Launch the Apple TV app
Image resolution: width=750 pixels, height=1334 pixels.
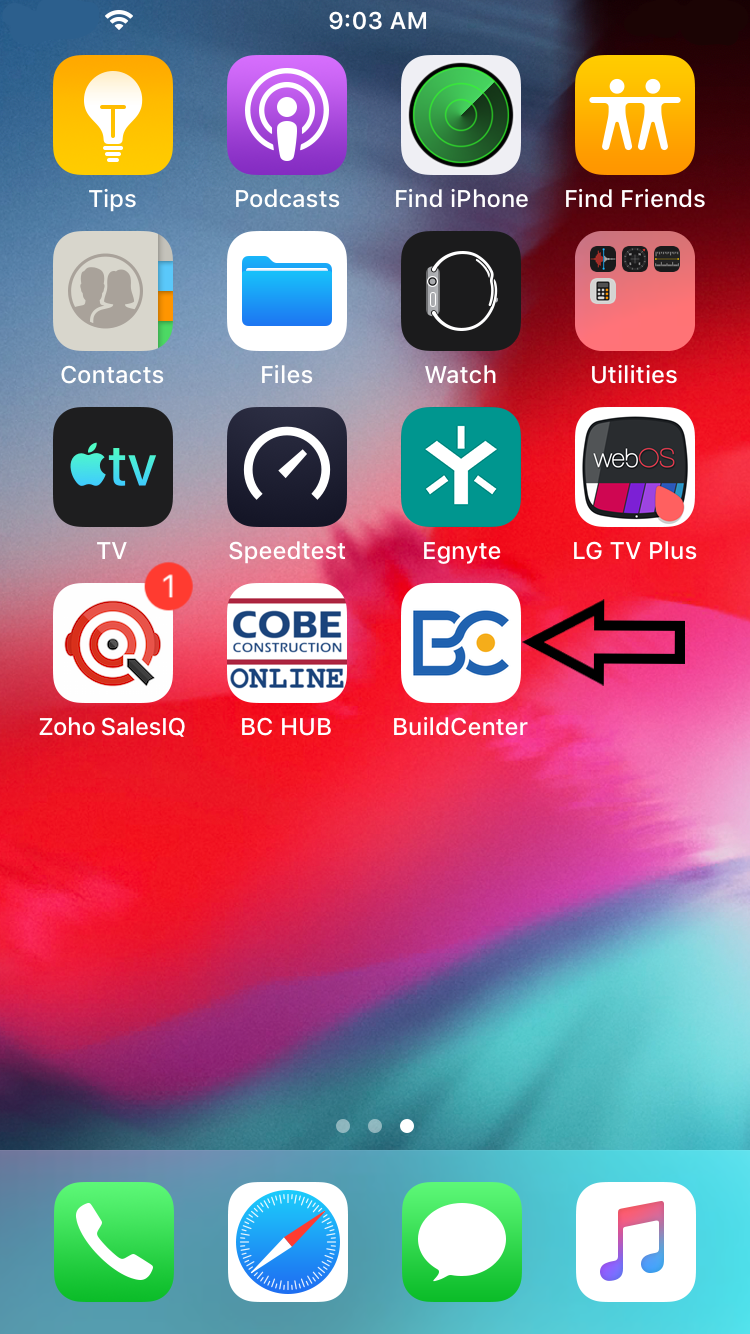click(113, 467)
